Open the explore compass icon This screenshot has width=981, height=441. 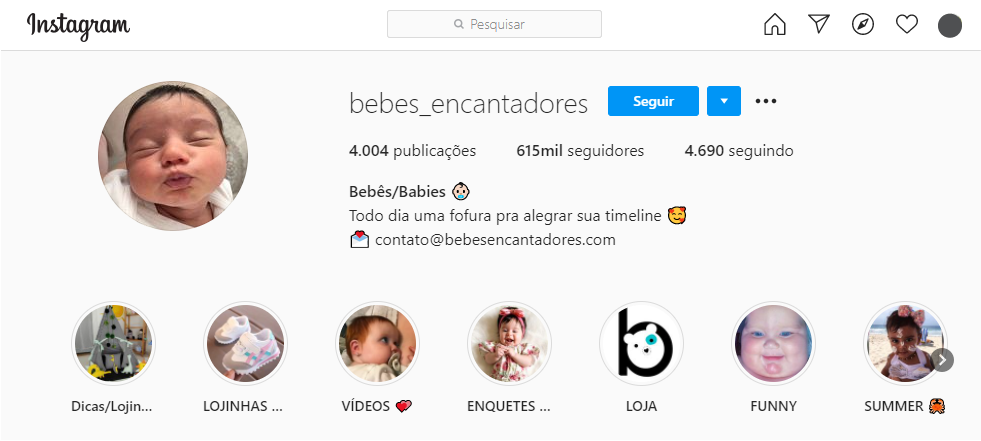[x=863, y=25]
